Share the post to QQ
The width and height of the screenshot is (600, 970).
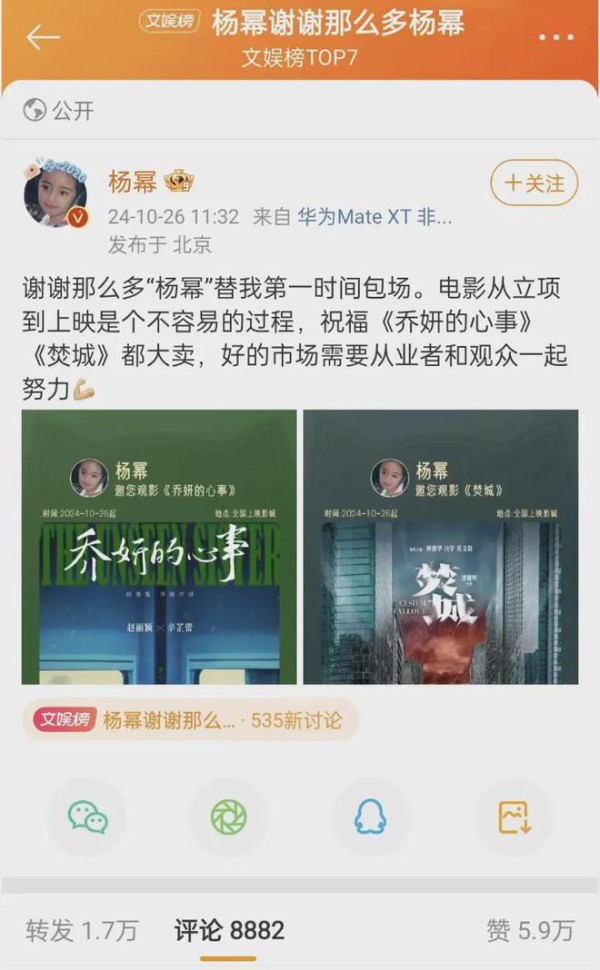coord(371,817)
